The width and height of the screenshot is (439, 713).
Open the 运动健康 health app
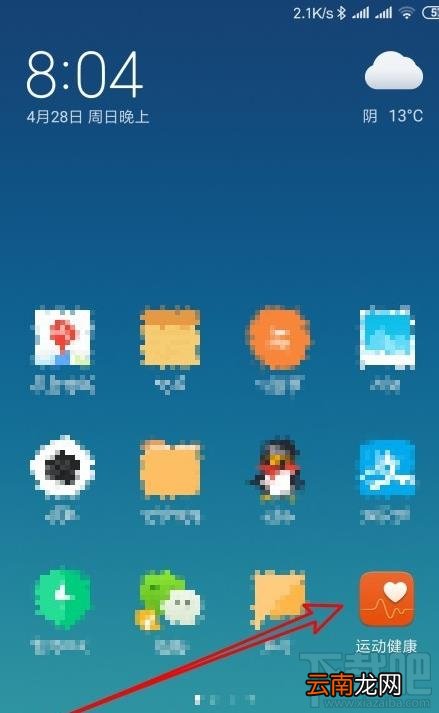pos(387,599)
